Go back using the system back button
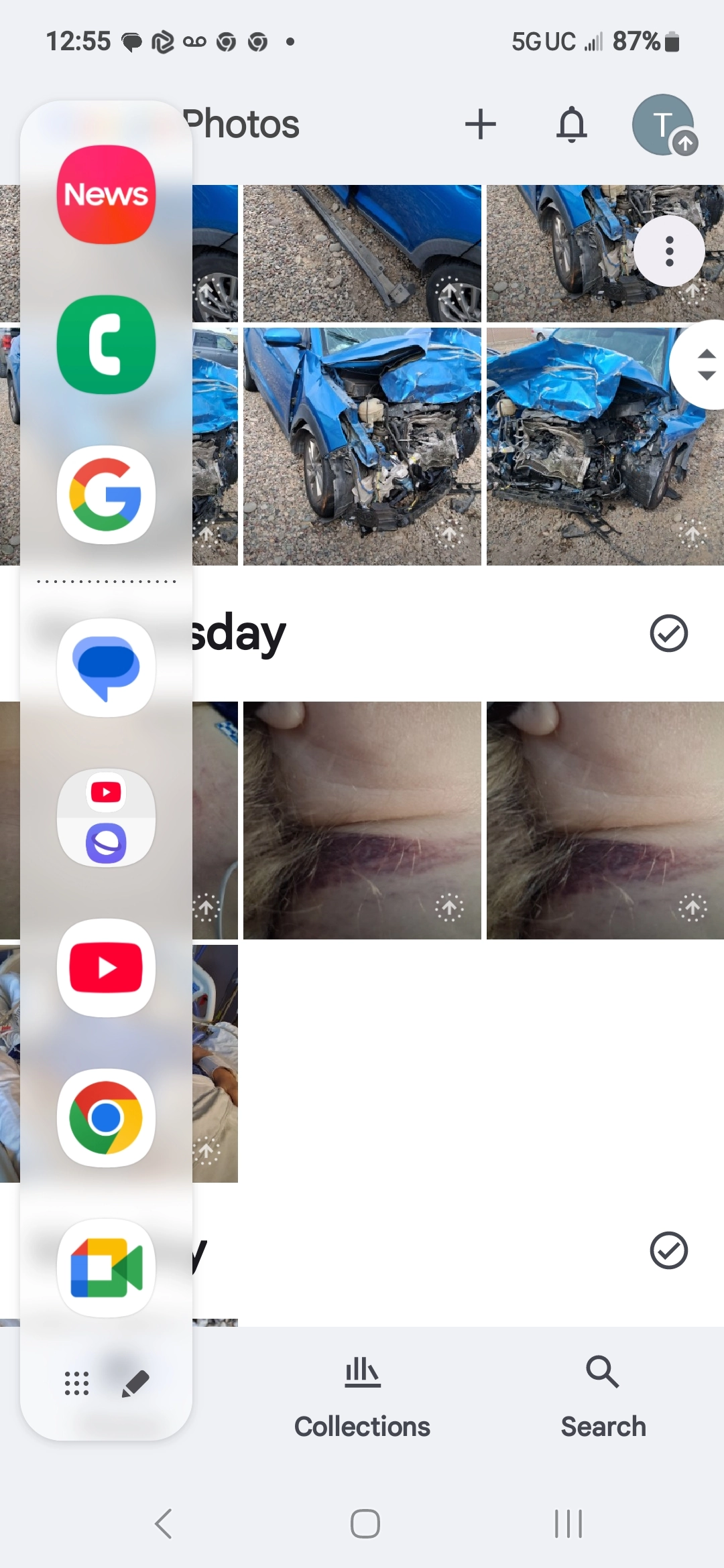724x1568 pixels. pos(164,1524)
